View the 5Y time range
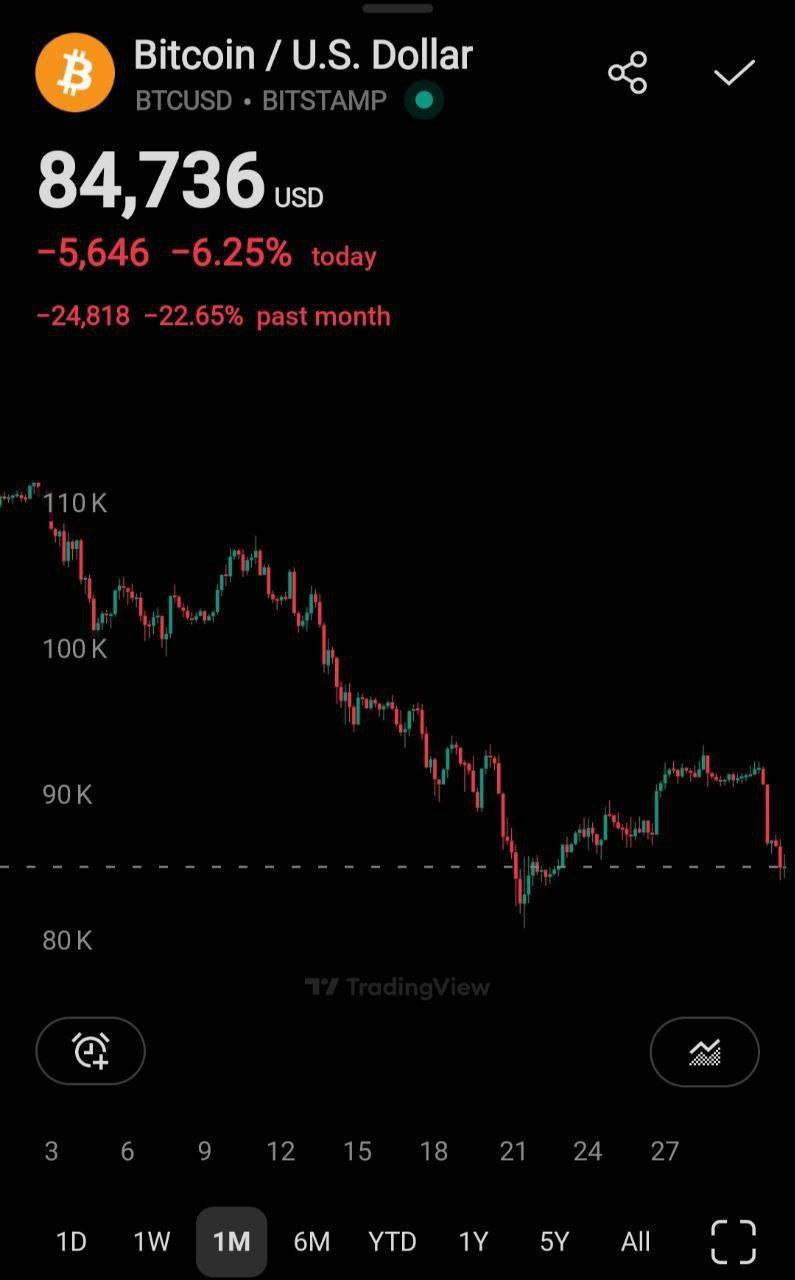The image size is (795, 1280). (x=554, y=1242)
